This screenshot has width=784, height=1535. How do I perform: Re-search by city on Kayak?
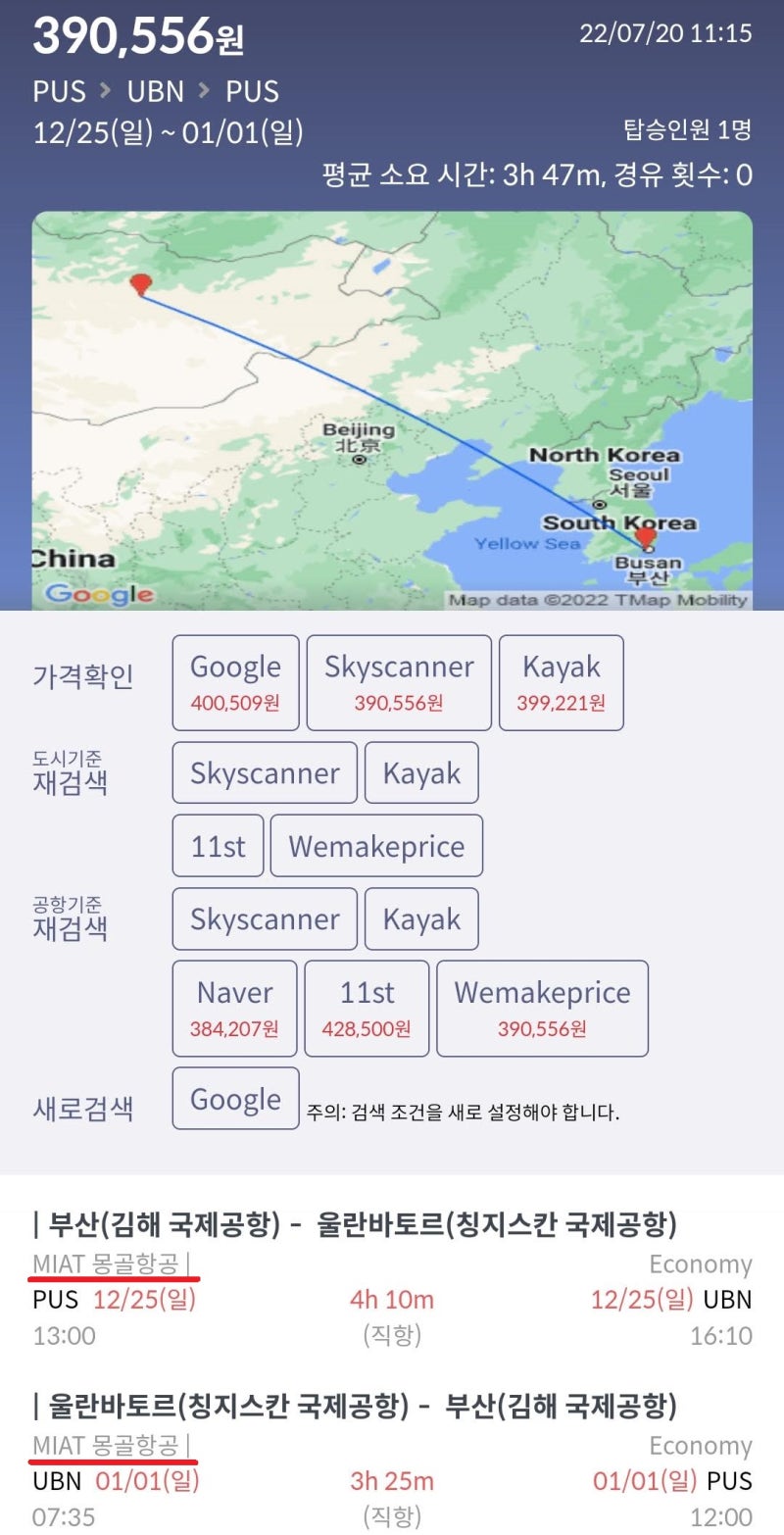(421, 773)
